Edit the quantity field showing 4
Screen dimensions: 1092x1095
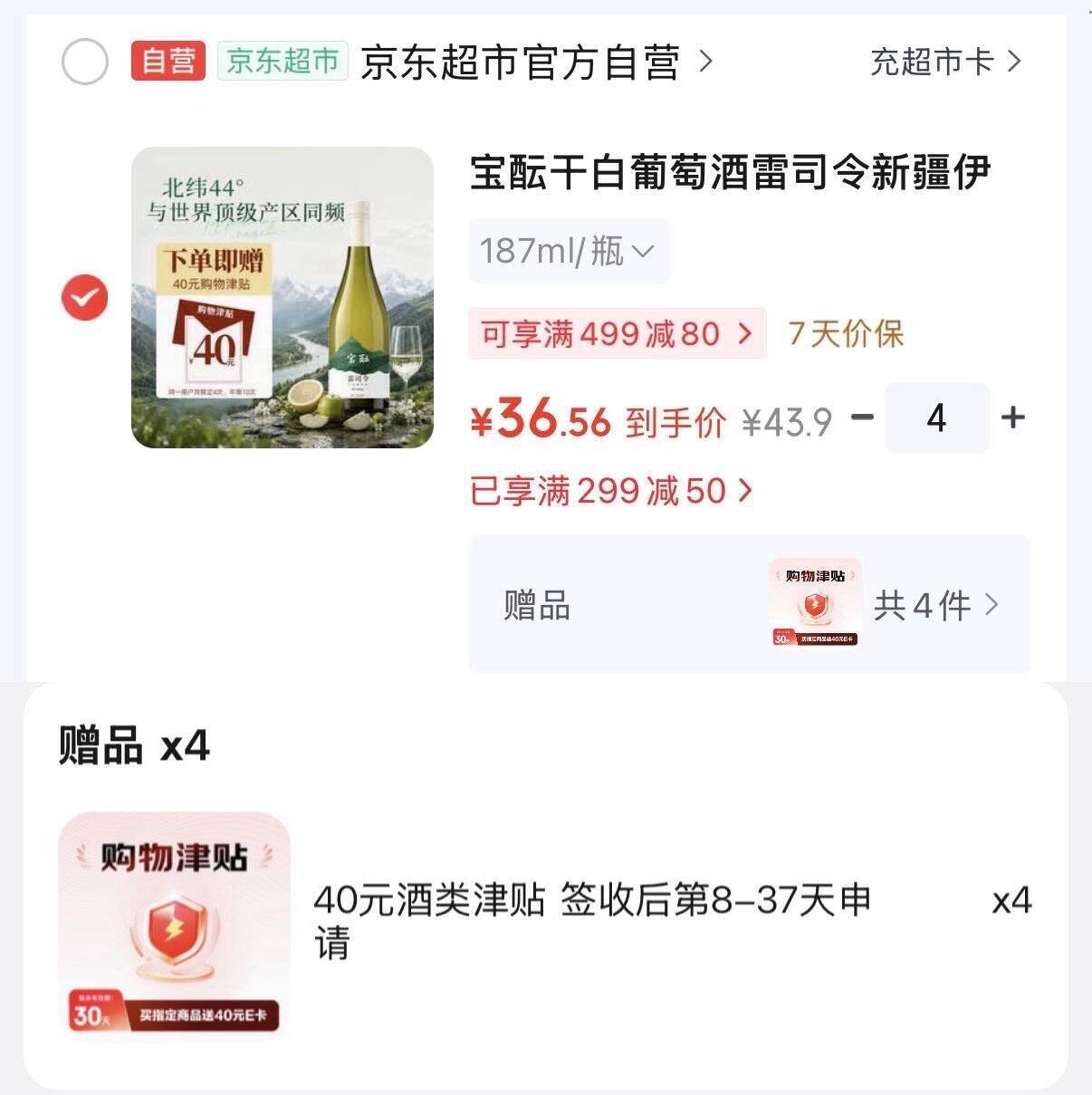click(936, 418)
